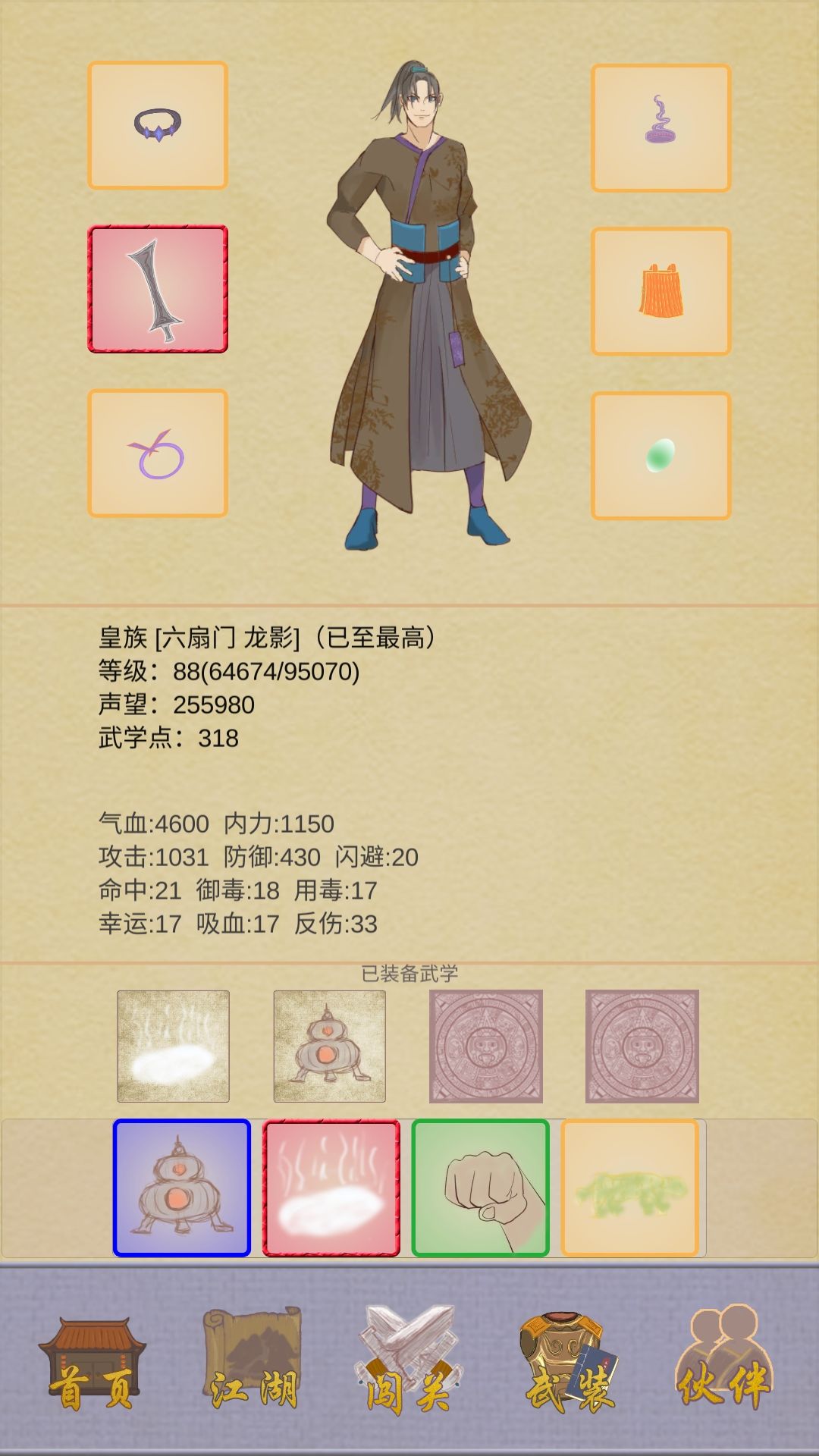Choose the red-framed white mist skill
This screenshot has height=1456, width=819.
[331, 1188]
